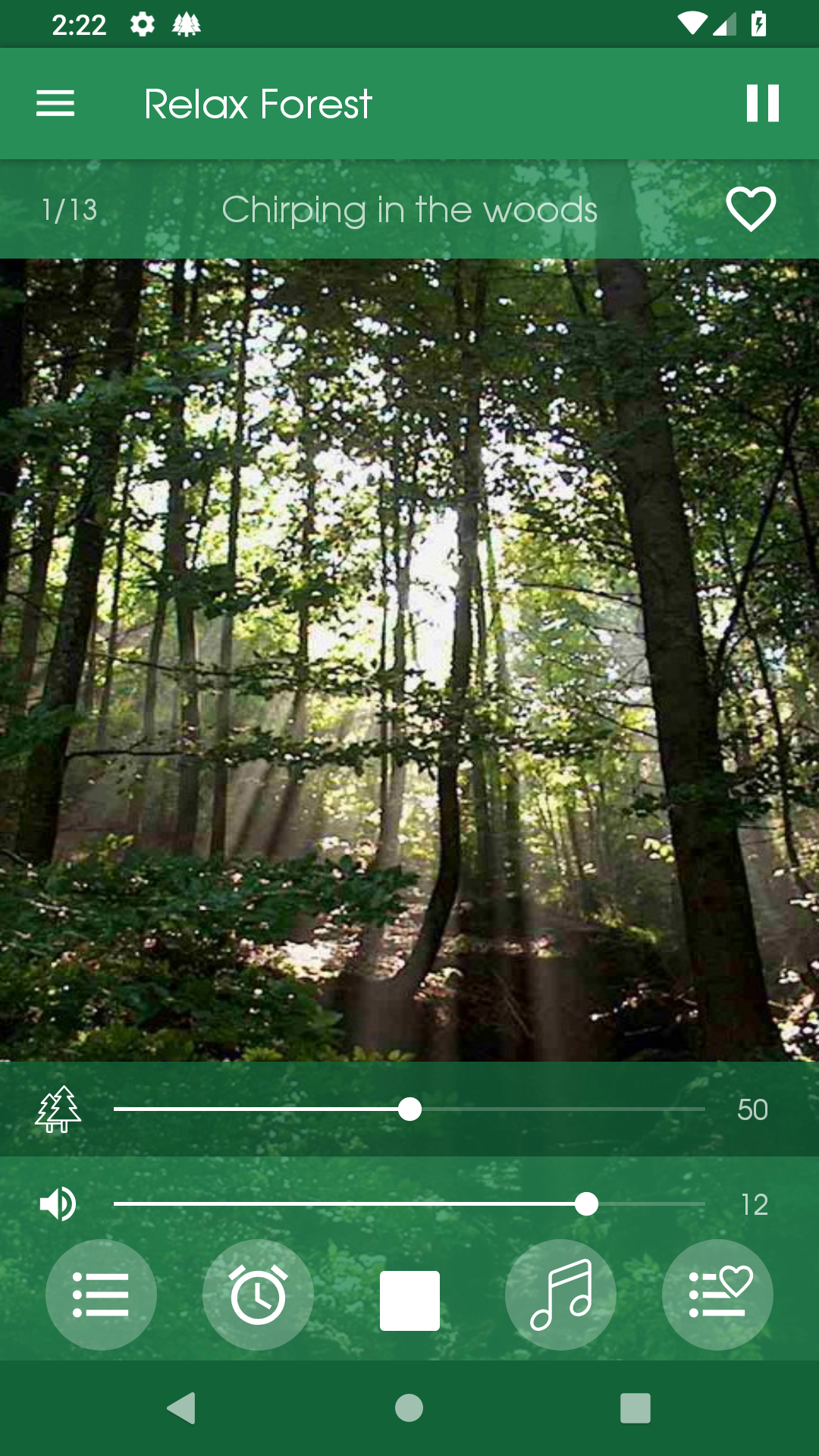Open the music note options
This screenshot has height=1456, width=819.
coord(560,1294)
